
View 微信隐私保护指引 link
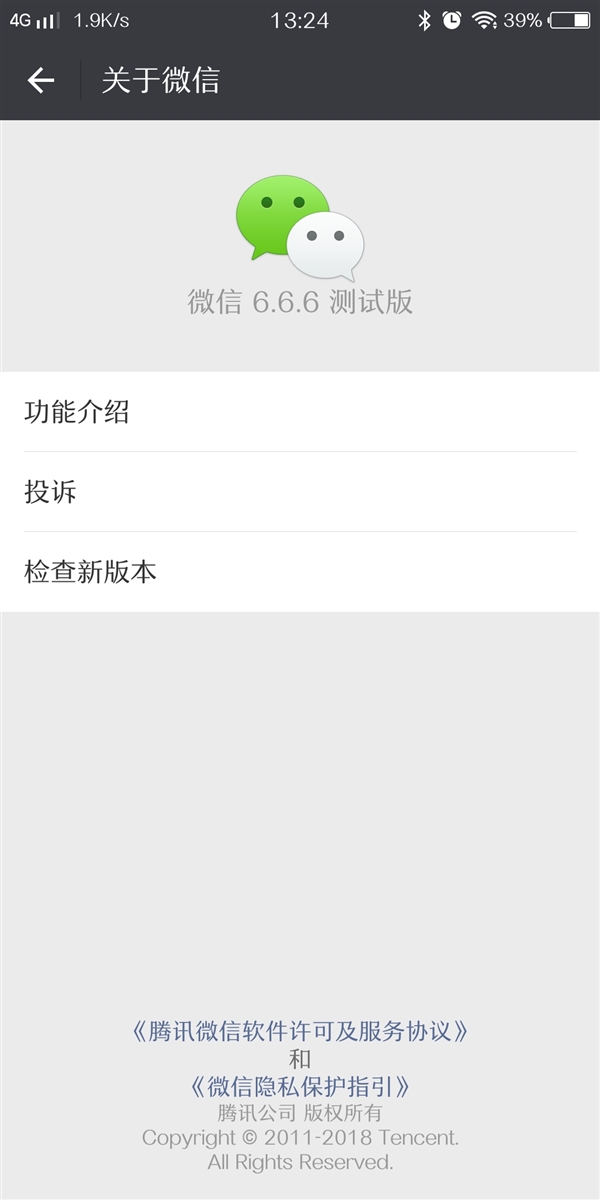coord(300,1086)
